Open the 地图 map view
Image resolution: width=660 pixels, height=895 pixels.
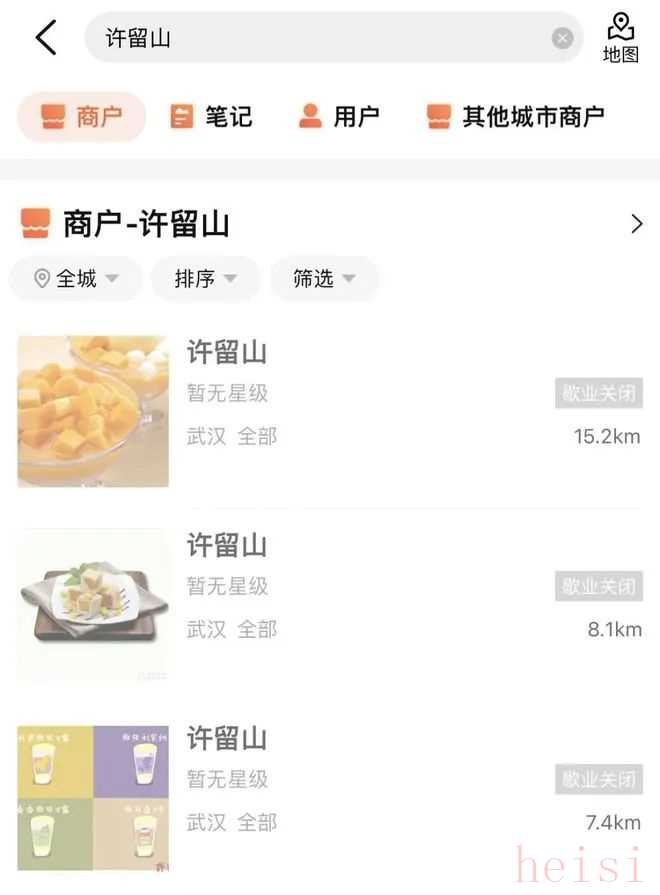click(x=620, y=38)
